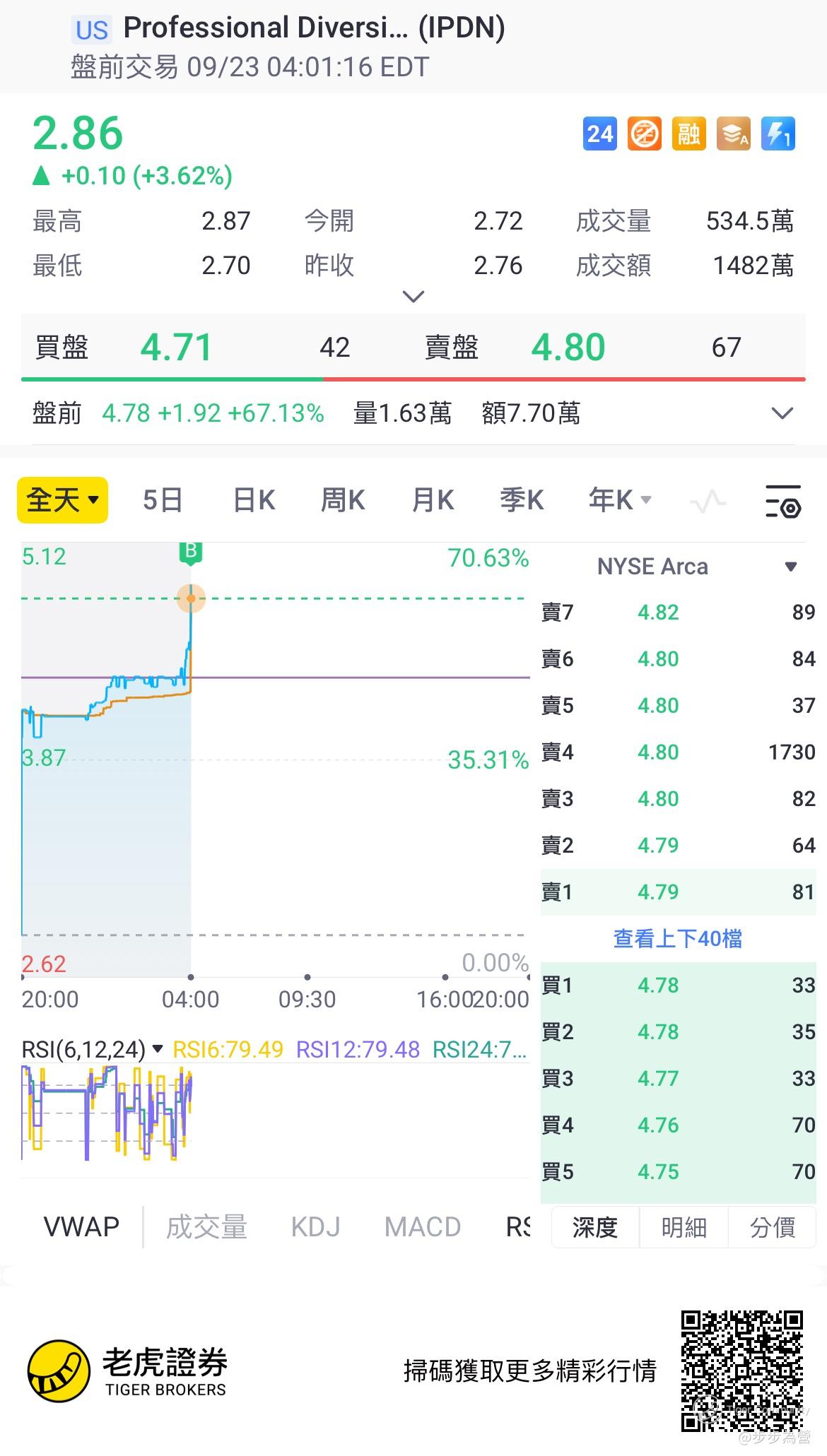
Task: Expand the 盤前 pre-market row
Action: [x=782, y=413]
